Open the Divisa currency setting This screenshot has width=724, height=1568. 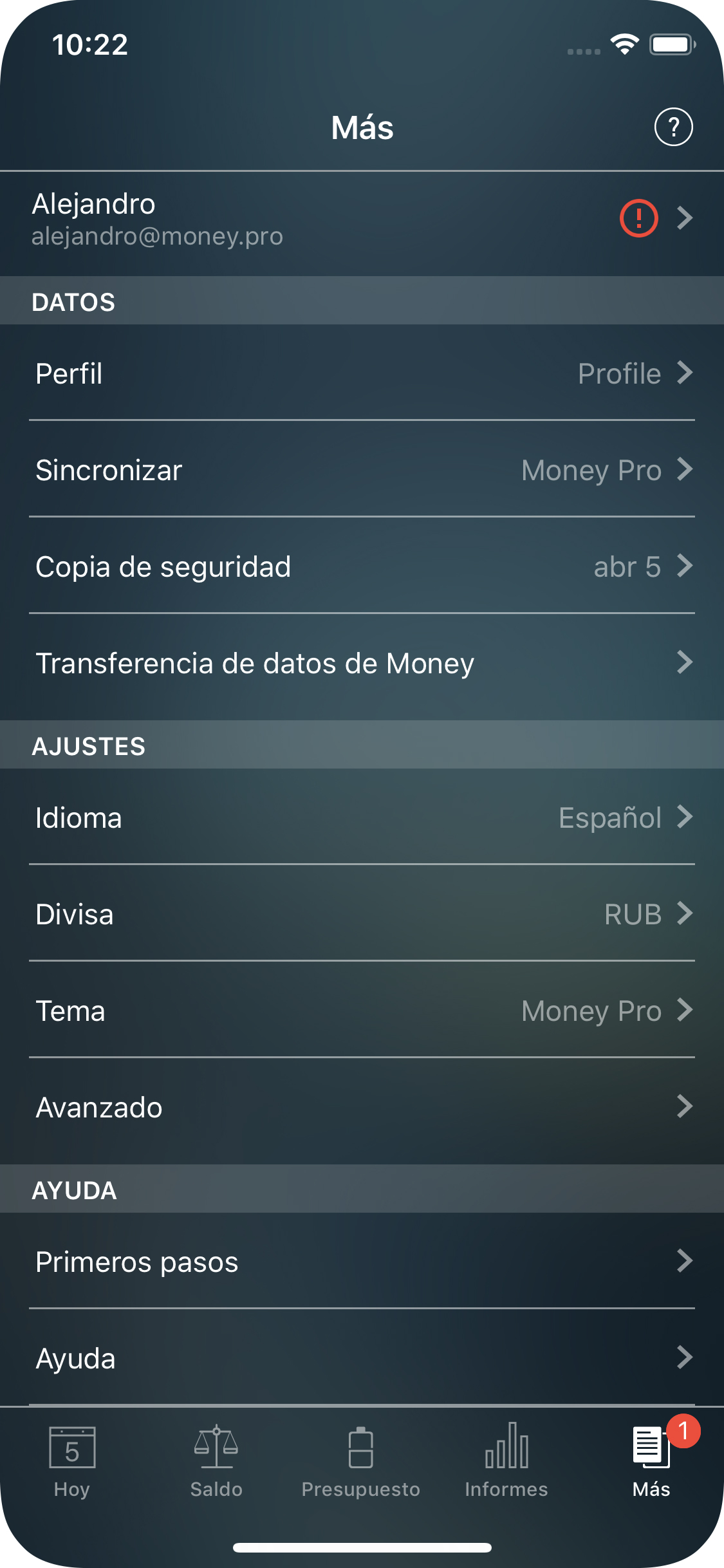(362, 914)
